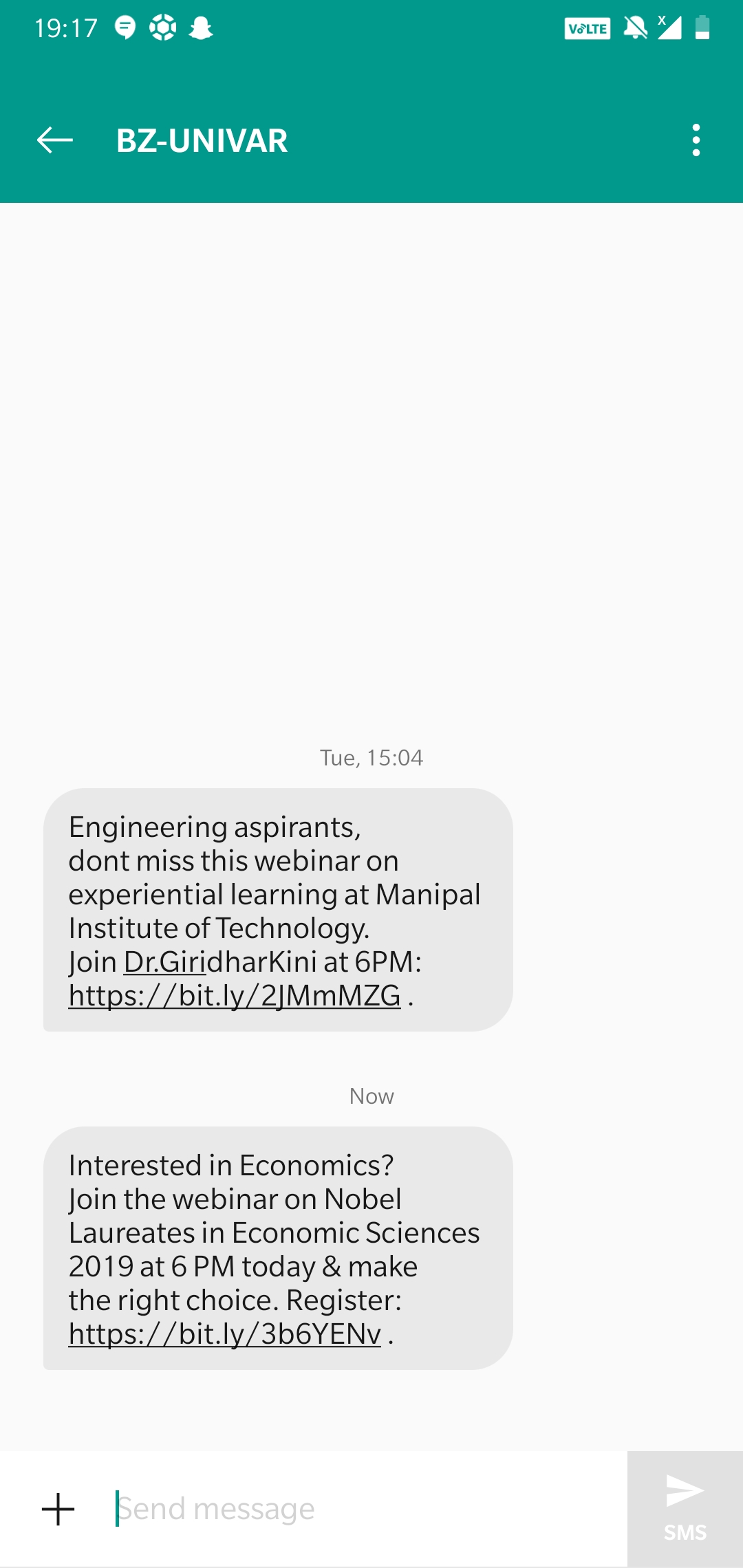
Task: Tap the SMS send button
Action: 685,1510
